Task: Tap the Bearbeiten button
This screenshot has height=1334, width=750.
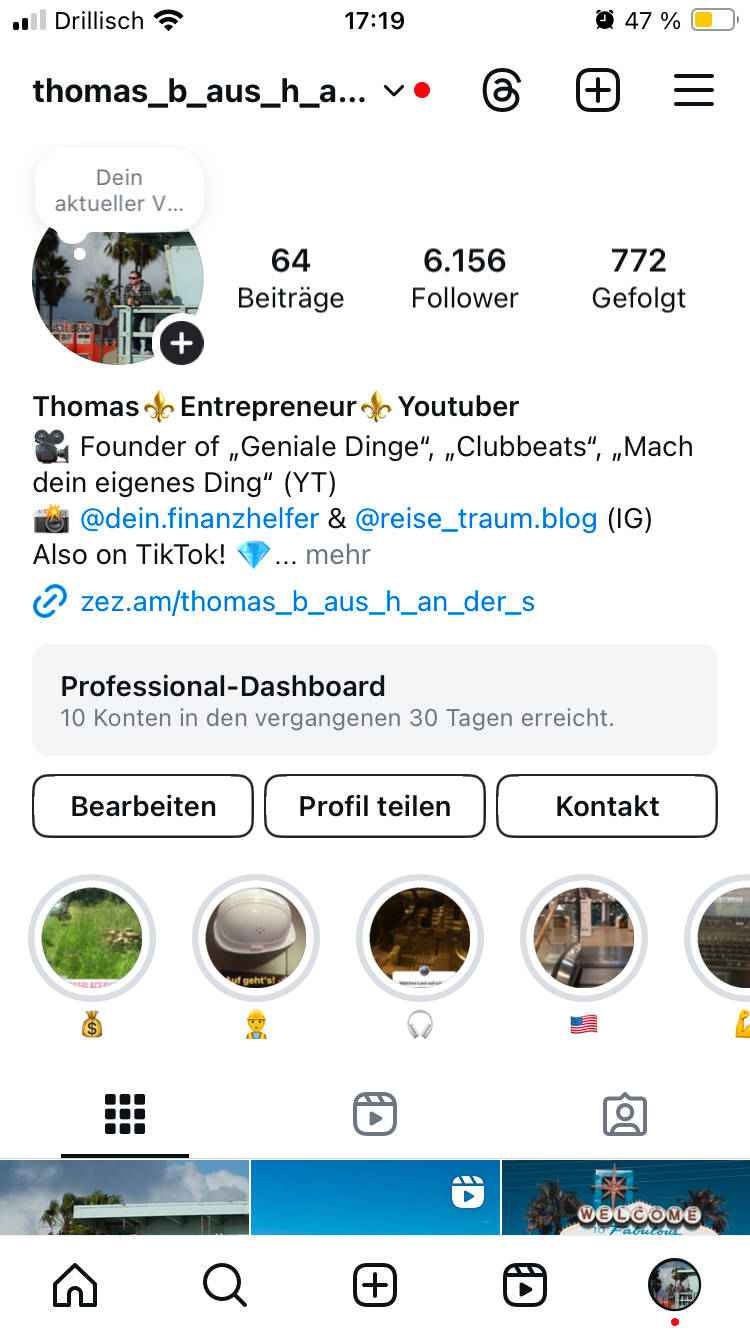Action: (x=143, y=806)
